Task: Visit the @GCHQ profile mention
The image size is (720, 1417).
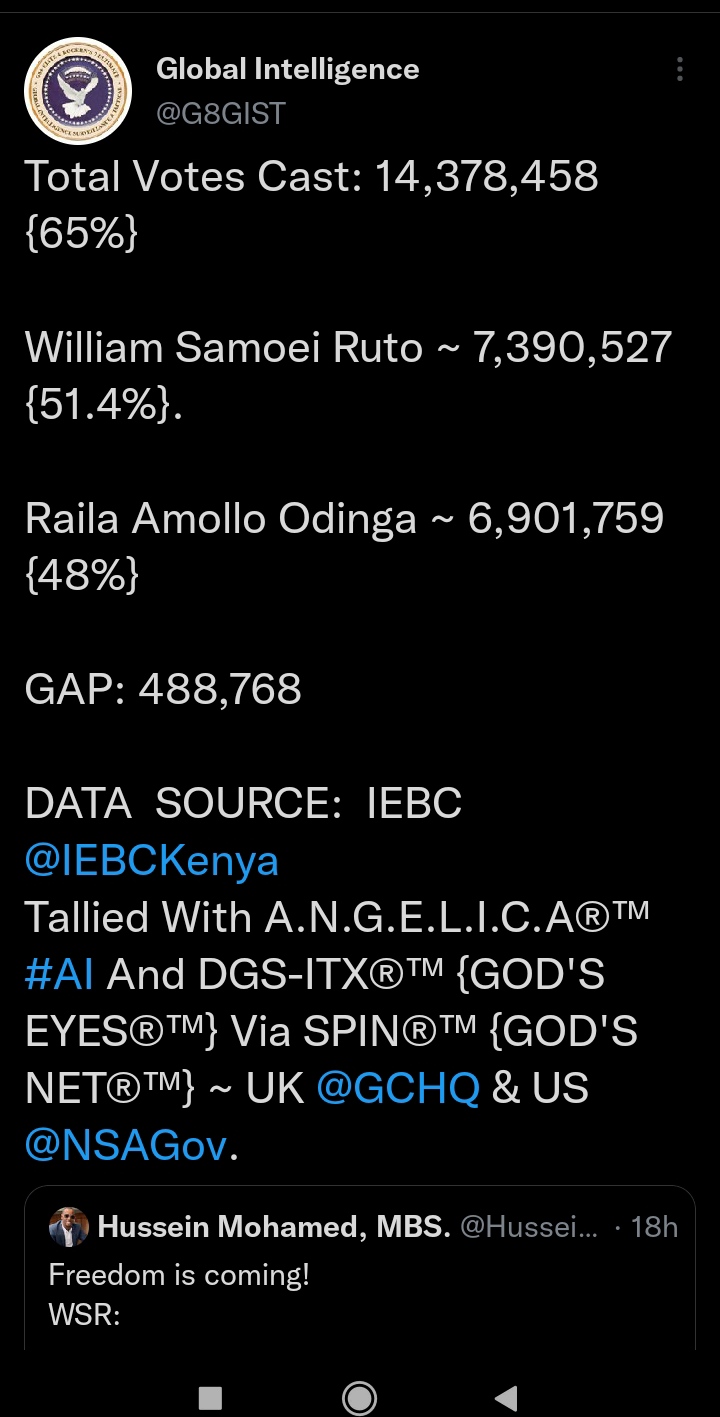Action: point(398,1088)
